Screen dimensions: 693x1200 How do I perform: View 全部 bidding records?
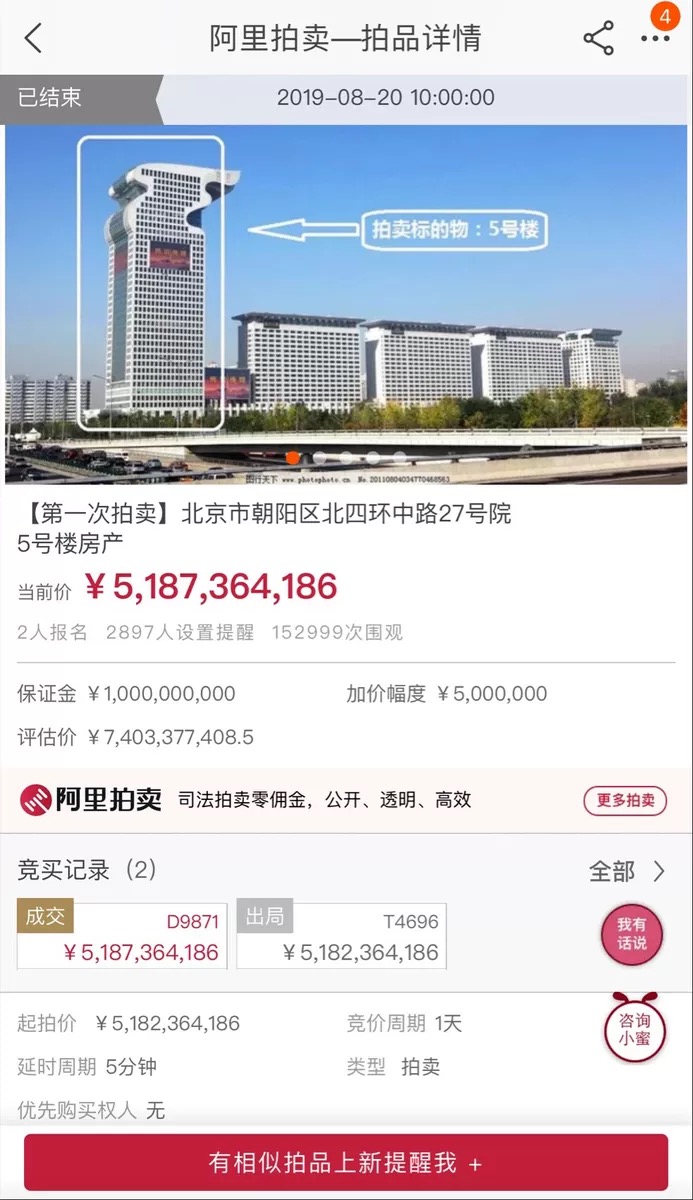click(x=627, y=872)
